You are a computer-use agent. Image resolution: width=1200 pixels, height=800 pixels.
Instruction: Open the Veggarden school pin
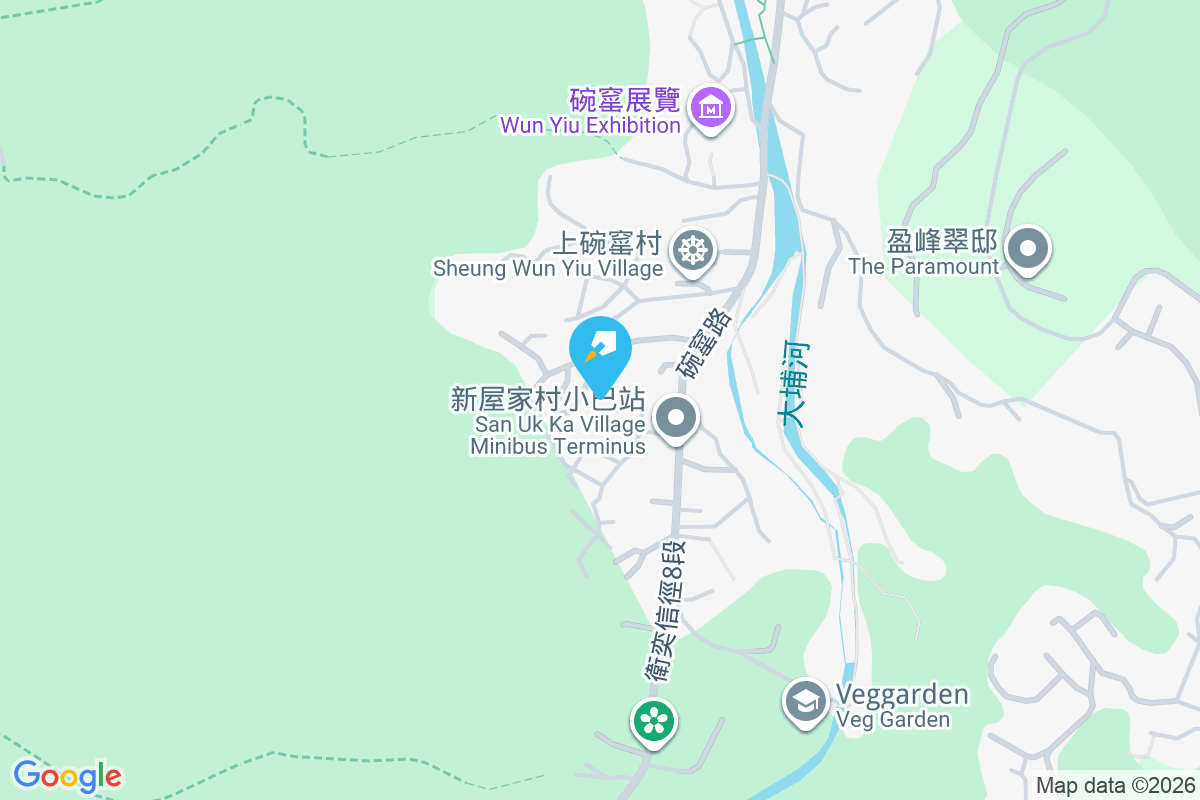pos(805,701)
